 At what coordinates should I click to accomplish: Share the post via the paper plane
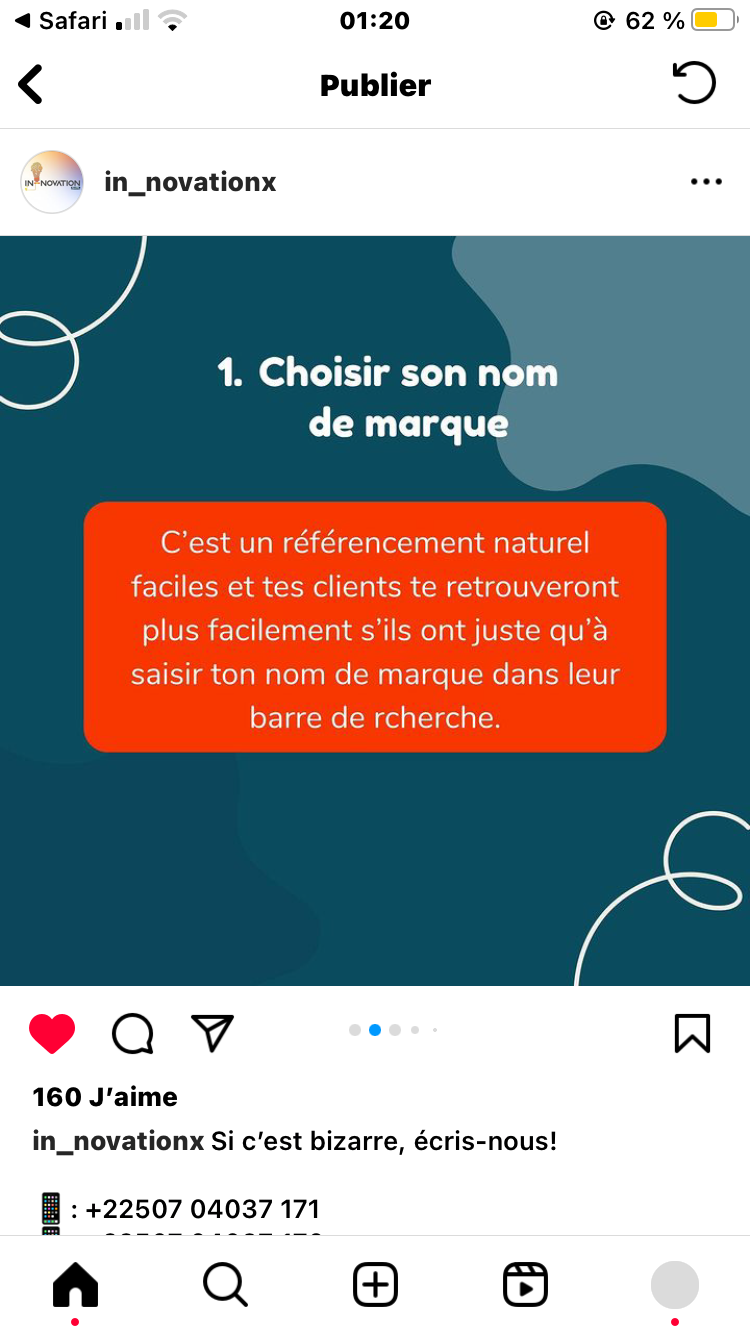tap(212, 1033)
